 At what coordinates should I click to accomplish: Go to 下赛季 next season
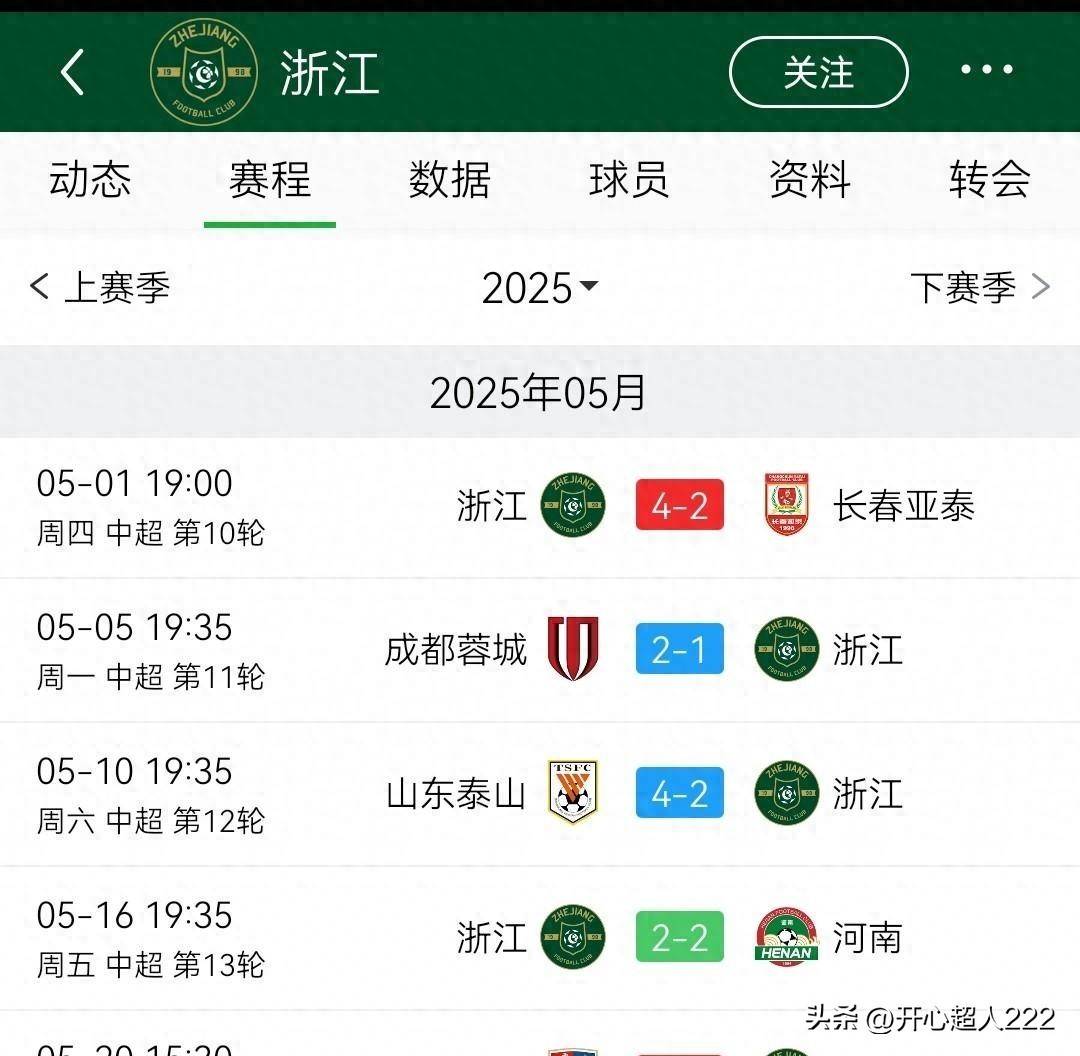[x=980, y=287]
